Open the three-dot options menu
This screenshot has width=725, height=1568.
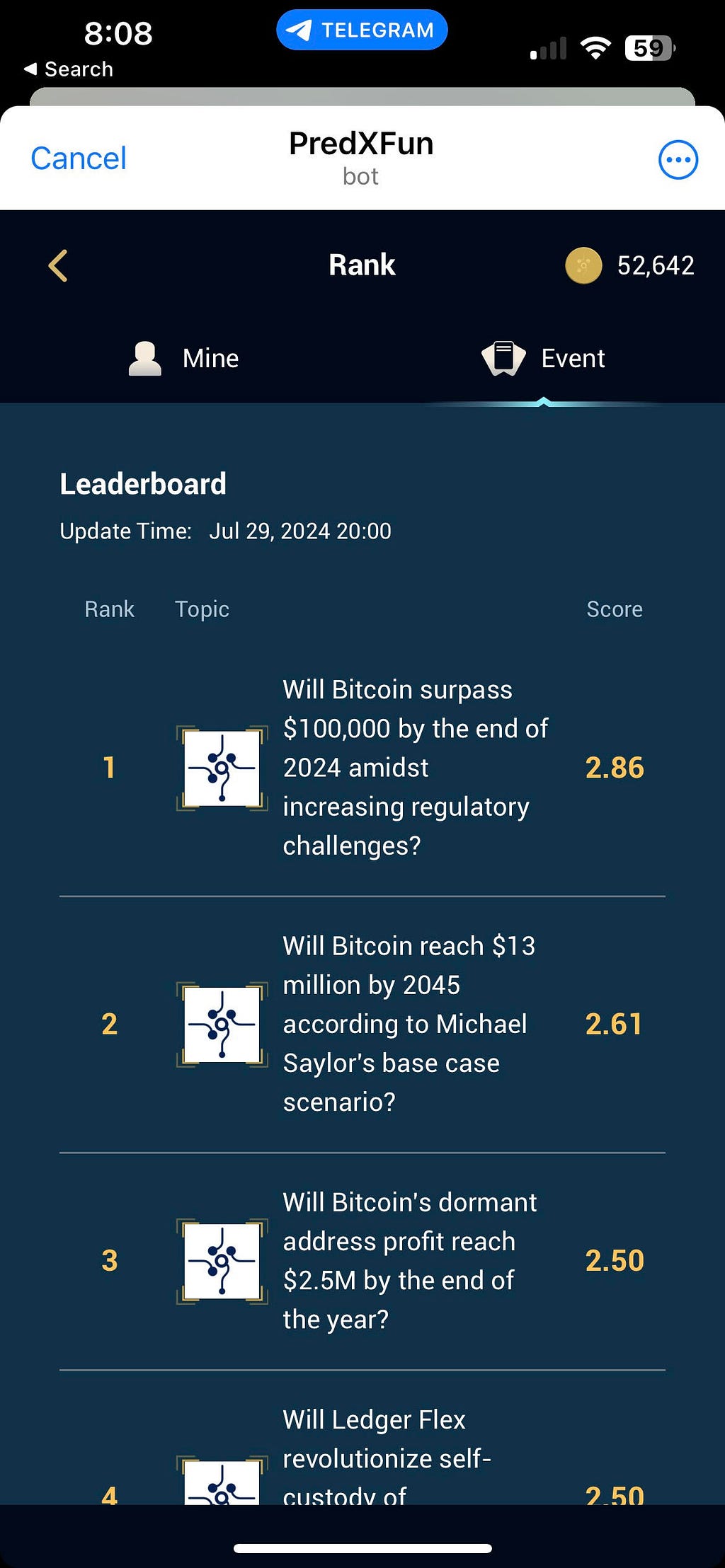[678, 160]
